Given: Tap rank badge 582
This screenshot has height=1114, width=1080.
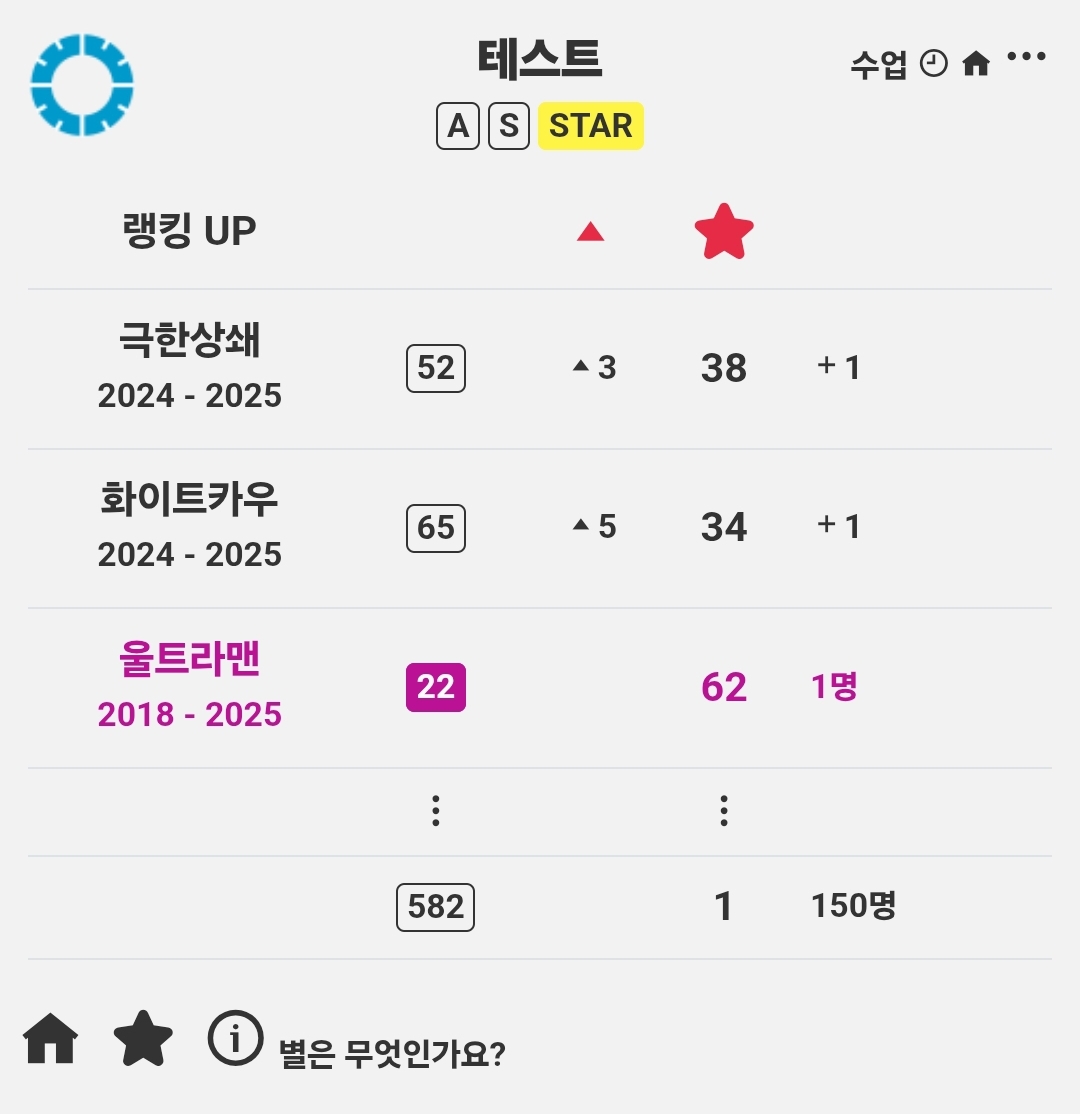Looking at the screenshot, I should coord(436,907).
